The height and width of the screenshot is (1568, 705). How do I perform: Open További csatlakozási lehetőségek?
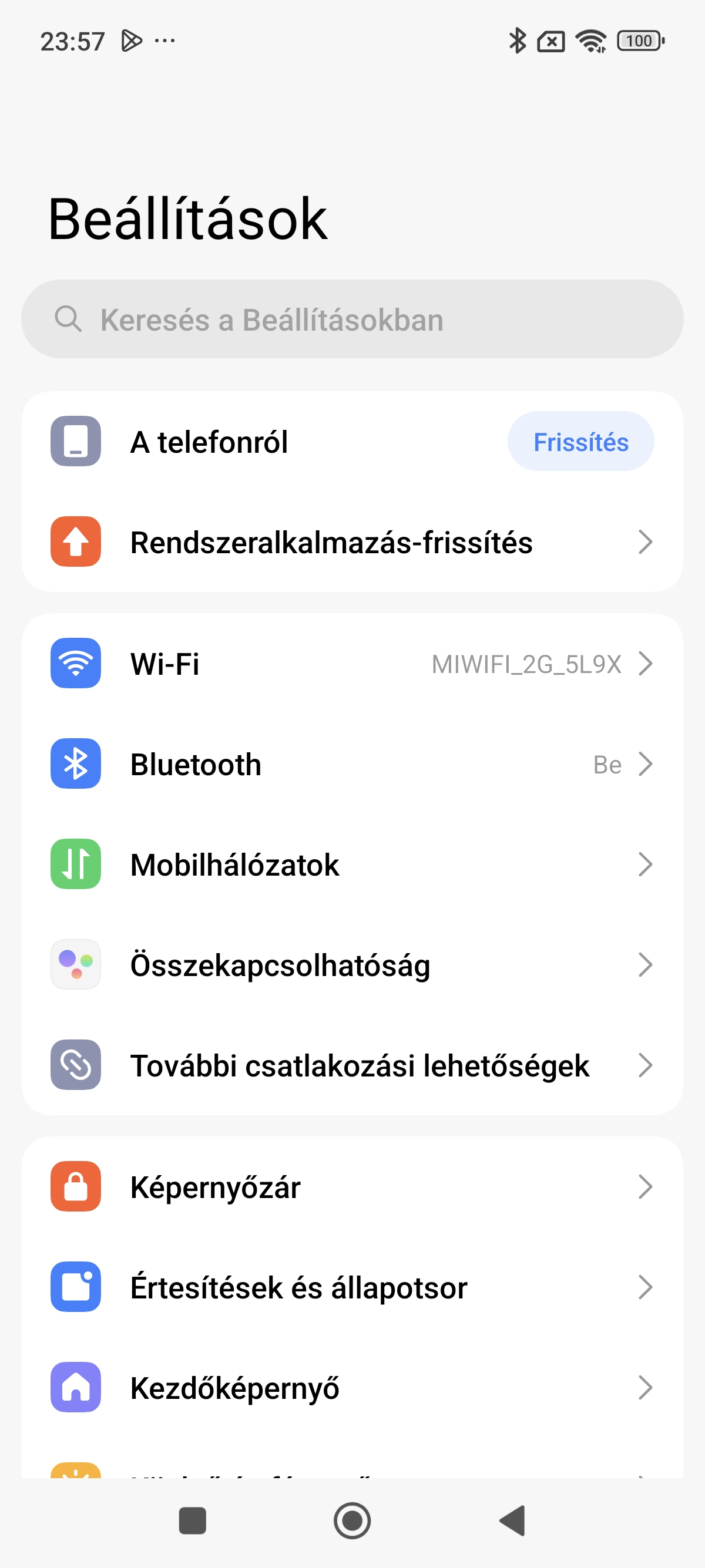coord(352,1065)
